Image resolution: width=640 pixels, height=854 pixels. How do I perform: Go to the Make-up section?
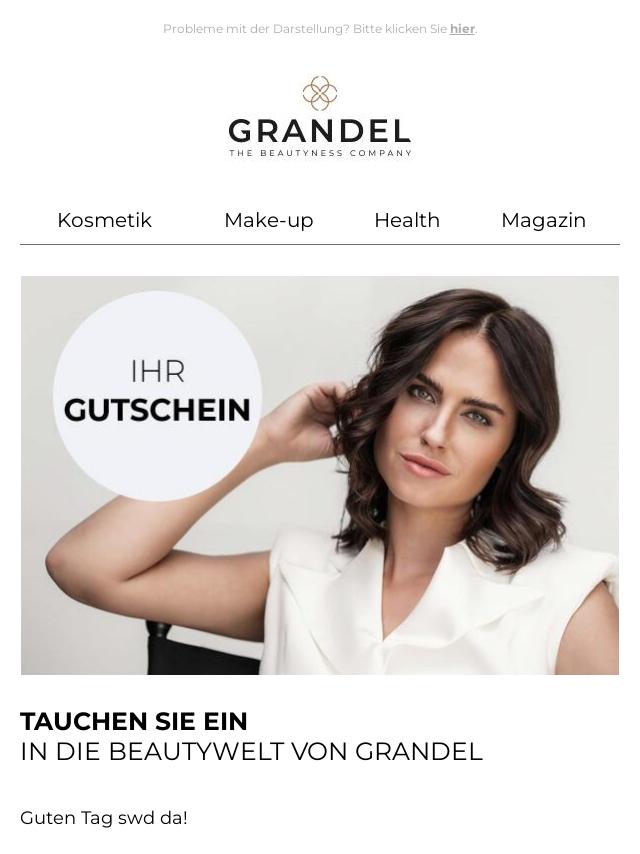[268, 220]
